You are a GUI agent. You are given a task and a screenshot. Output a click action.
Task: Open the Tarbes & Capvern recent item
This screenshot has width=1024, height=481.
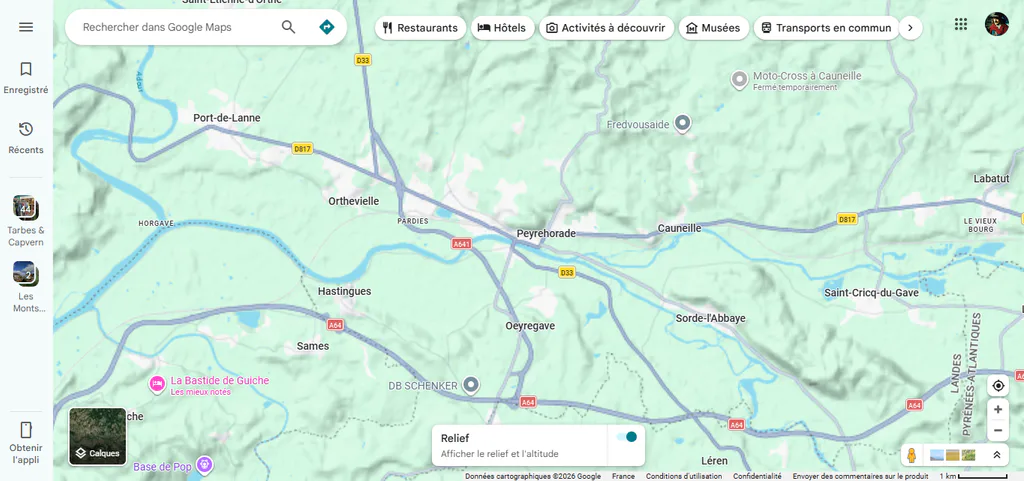pyautogui.click(x=26, y=221)
